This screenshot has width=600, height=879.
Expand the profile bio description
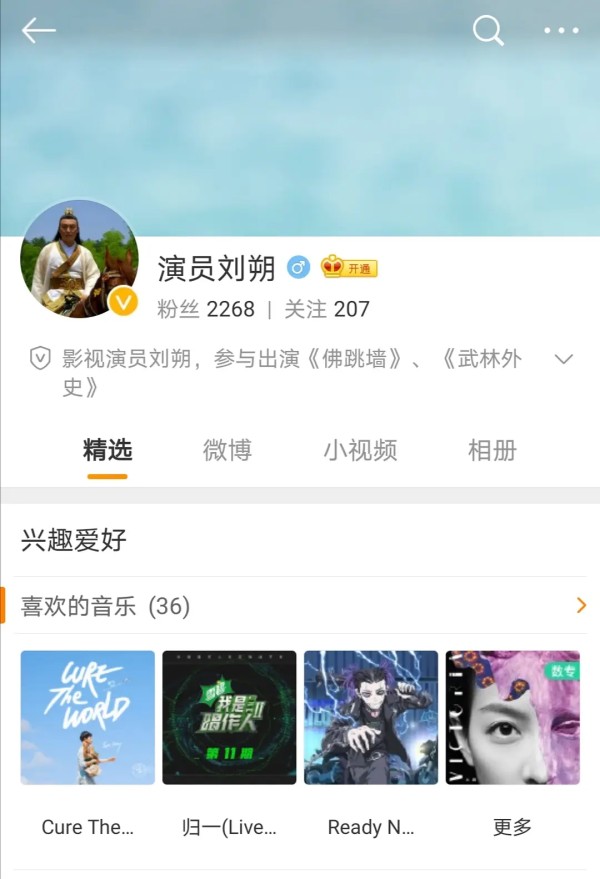click(x=563, y=360)
